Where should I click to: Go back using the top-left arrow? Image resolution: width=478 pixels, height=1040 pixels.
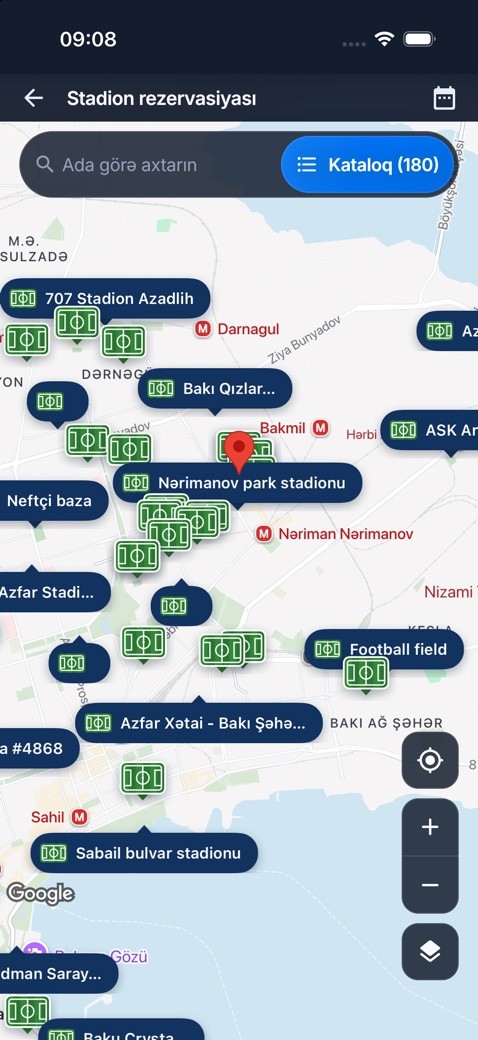33,98
